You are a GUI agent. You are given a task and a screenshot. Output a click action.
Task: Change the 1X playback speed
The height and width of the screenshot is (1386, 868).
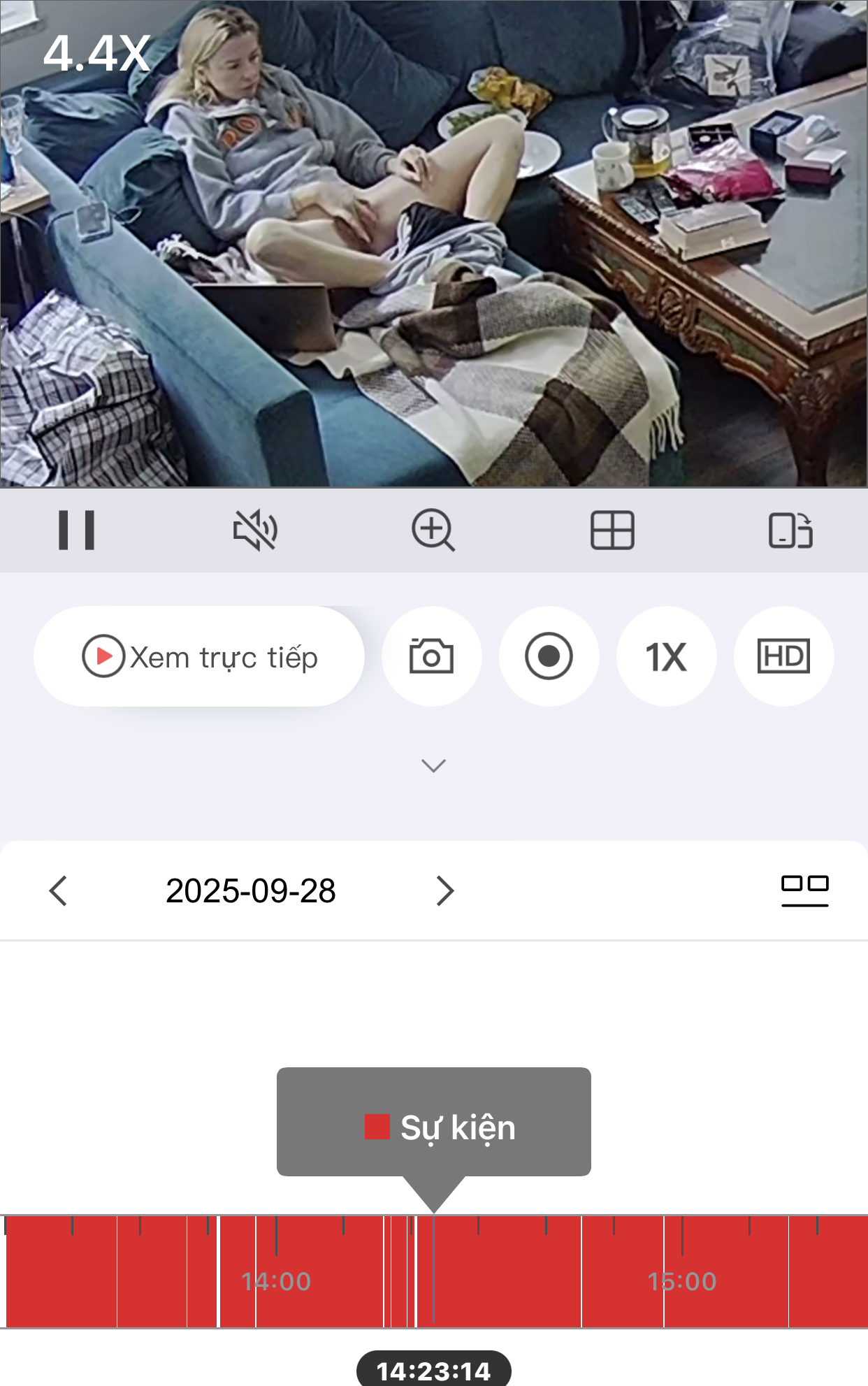(666, 657)
